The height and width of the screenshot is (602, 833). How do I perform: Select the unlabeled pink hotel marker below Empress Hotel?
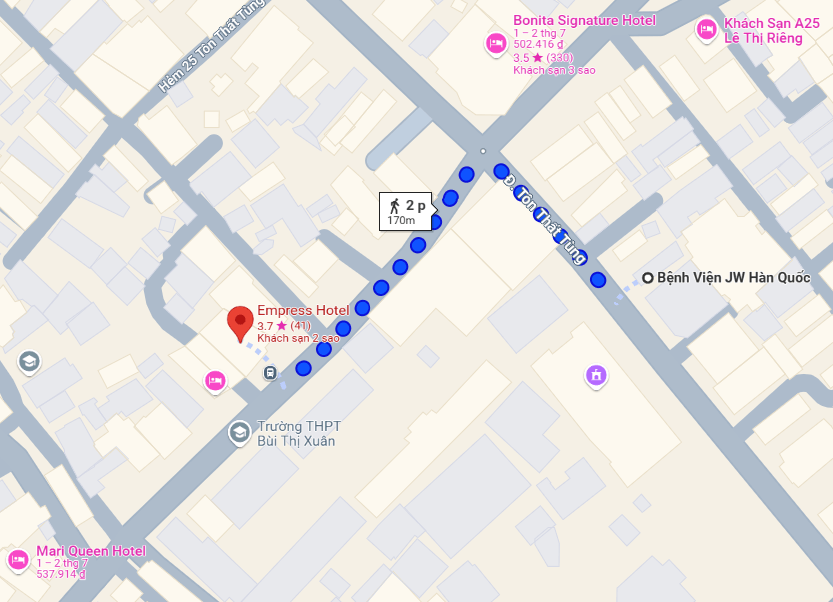click(214, 380)
